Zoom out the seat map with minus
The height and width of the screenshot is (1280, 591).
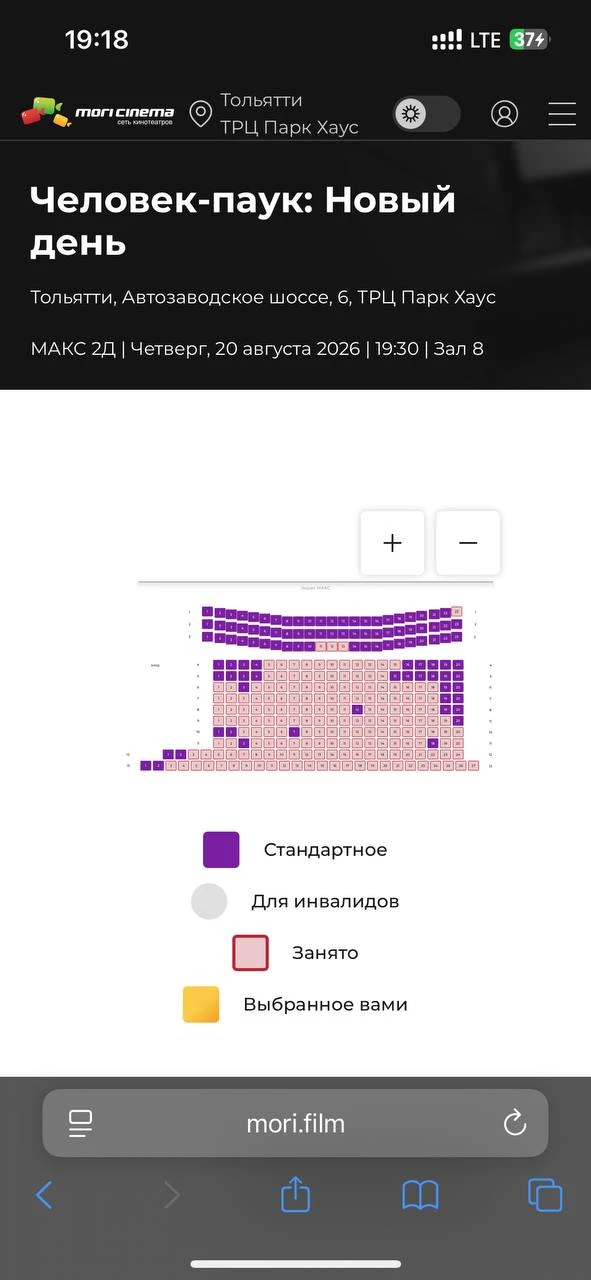[x=468, y=543]
